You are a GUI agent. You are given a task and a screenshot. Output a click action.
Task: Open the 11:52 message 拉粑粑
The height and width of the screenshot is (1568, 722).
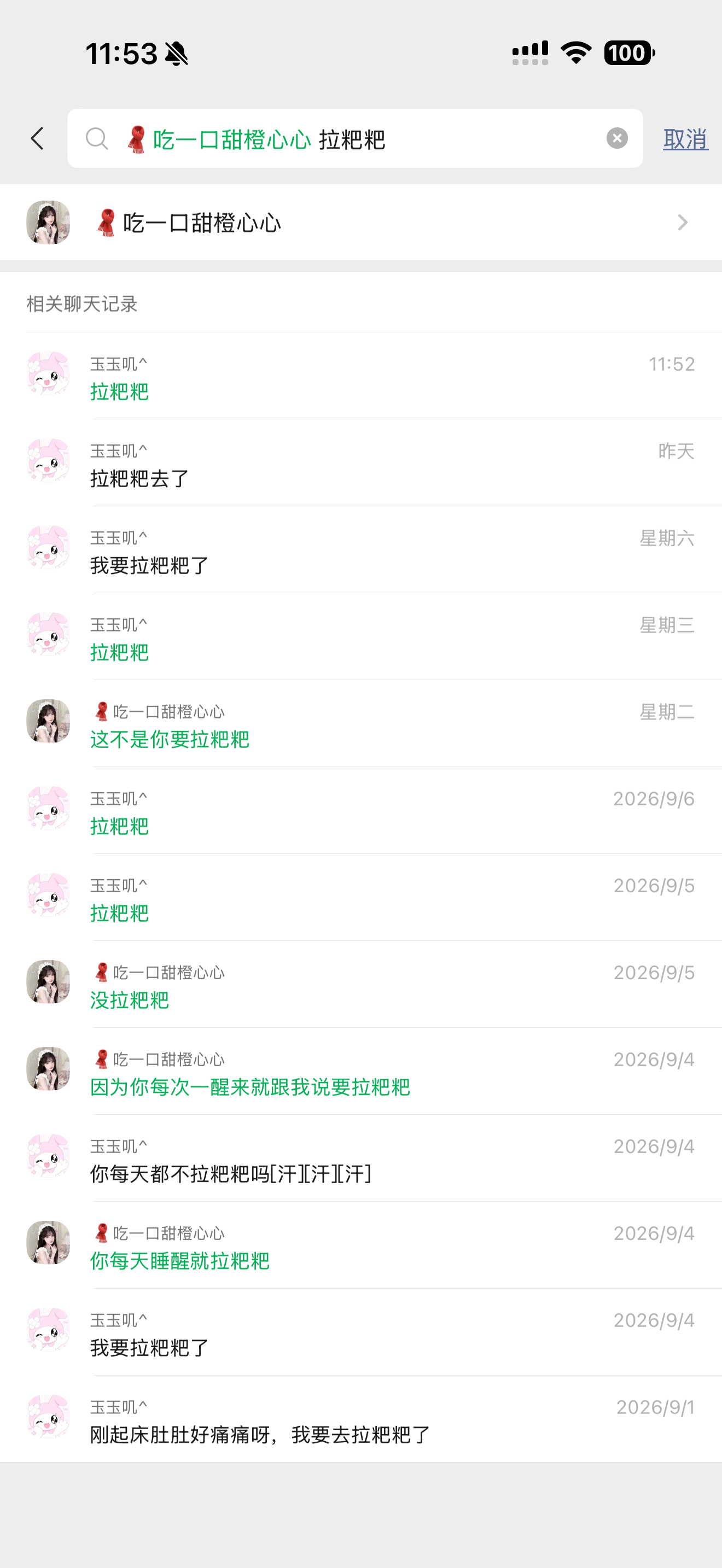tap(361, 376)
